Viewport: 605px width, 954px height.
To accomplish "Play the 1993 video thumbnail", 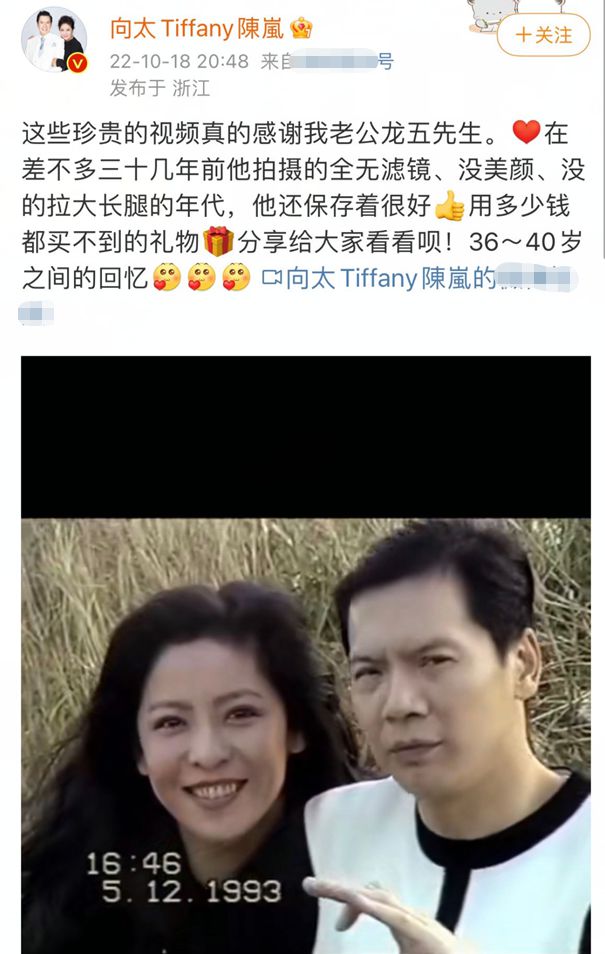I will [x=305, y=654].
